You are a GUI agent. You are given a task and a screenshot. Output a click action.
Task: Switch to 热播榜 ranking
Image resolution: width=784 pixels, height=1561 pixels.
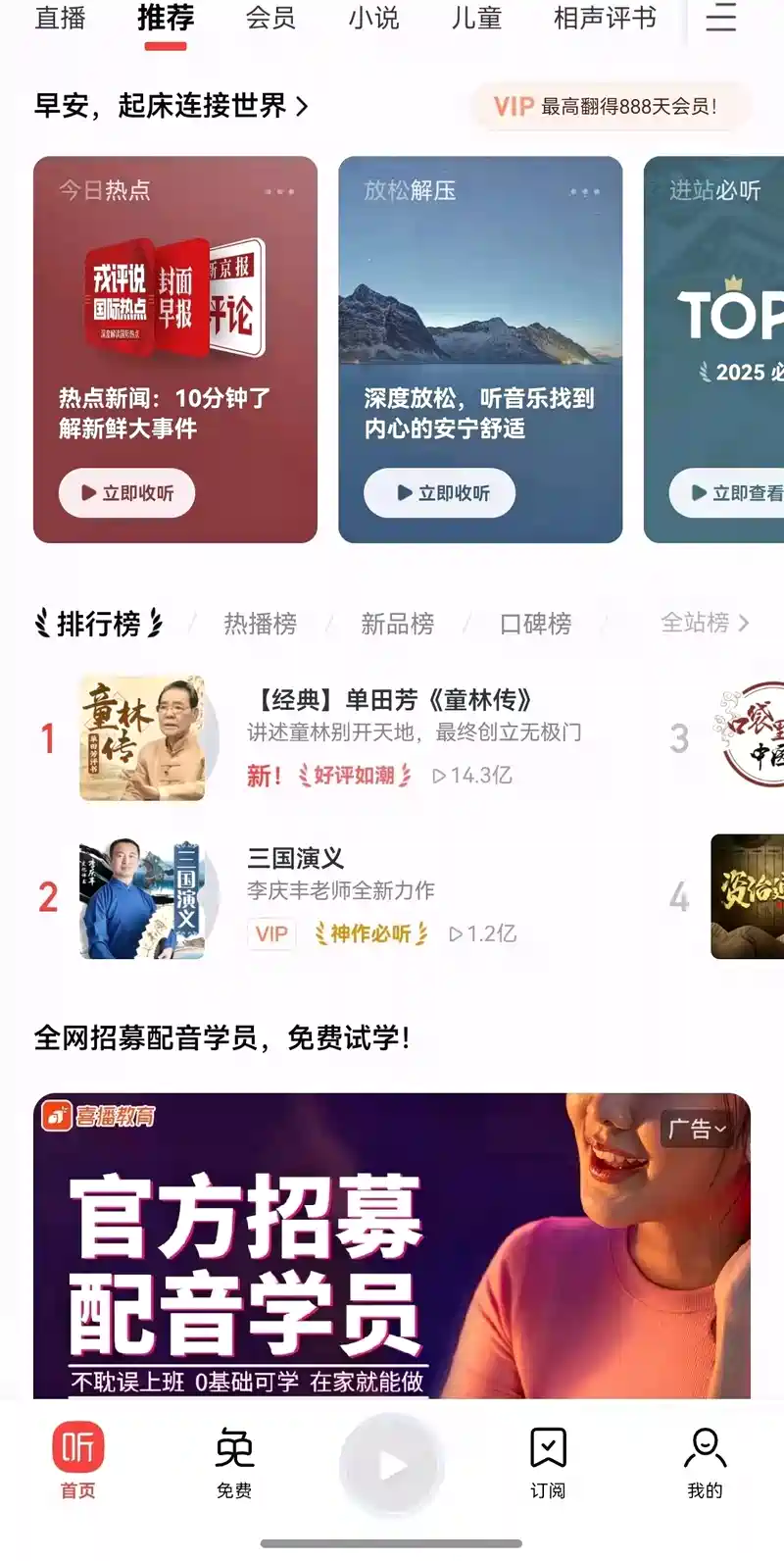pos(260,624)
